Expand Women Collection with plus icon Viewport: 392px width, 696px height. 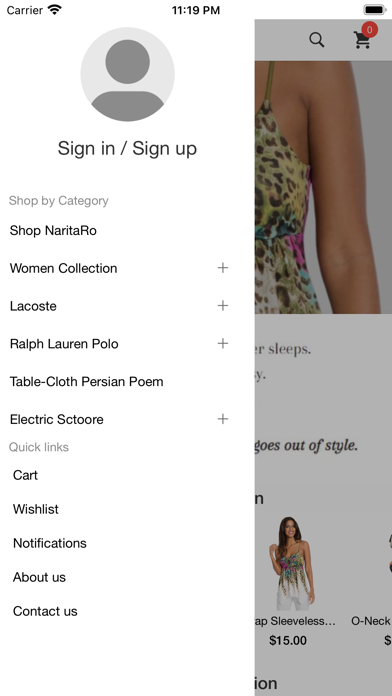(x=222, y=268)
